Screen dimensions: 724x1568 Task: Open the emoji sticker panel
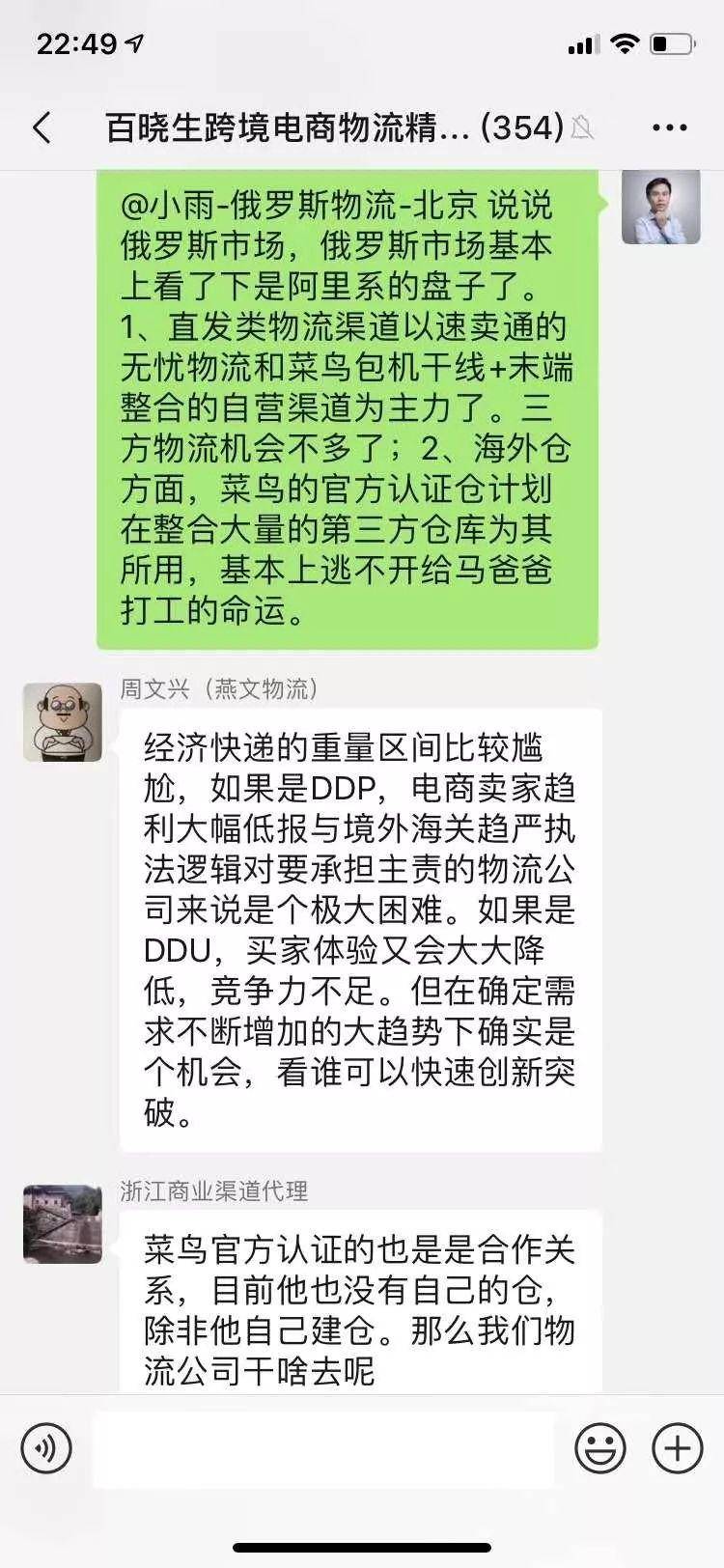(x=600, y=1448)
